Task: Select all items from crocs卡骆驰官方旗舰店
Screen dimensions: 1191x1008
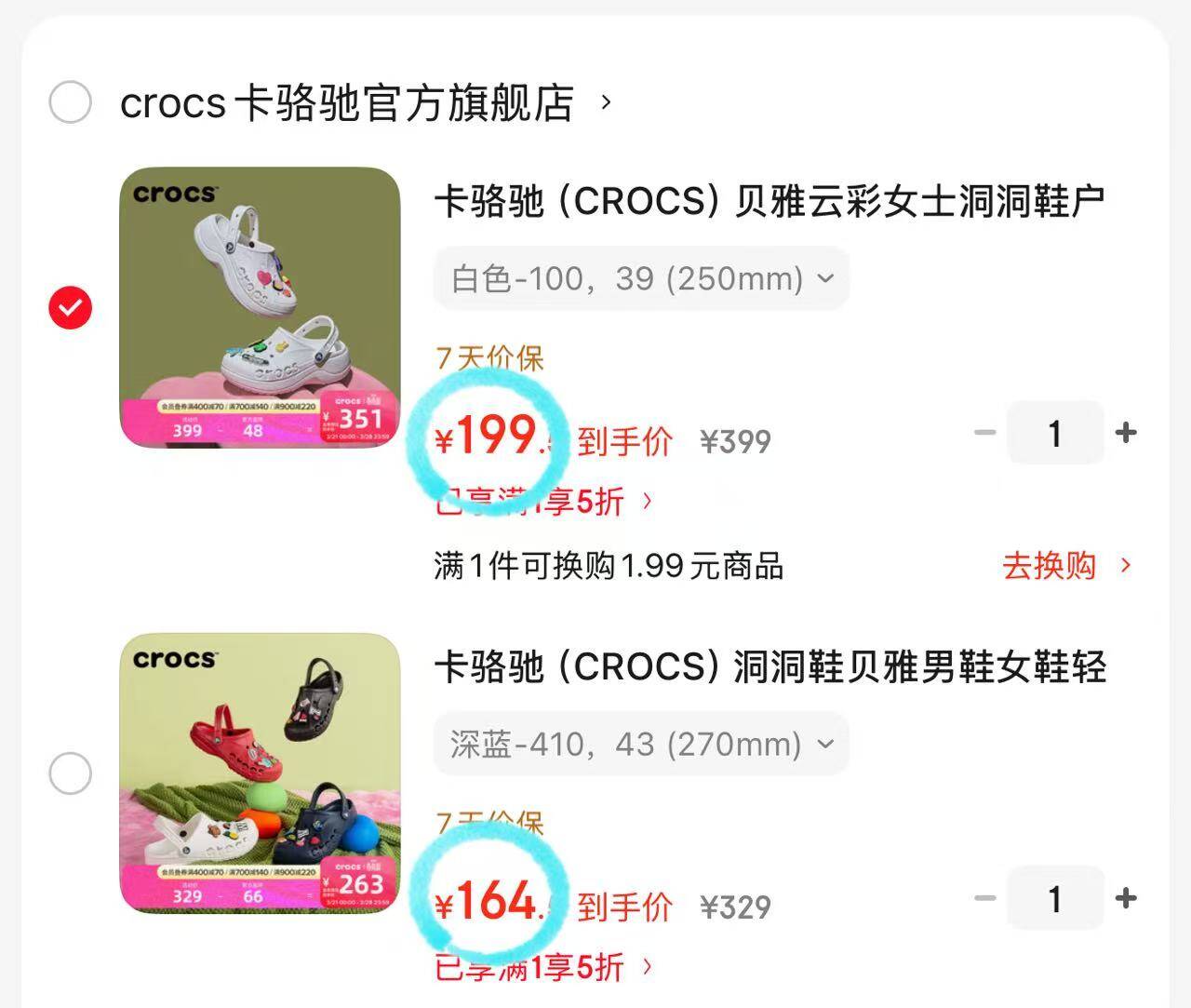Action: pyautogui.click(x=71, y=101)
